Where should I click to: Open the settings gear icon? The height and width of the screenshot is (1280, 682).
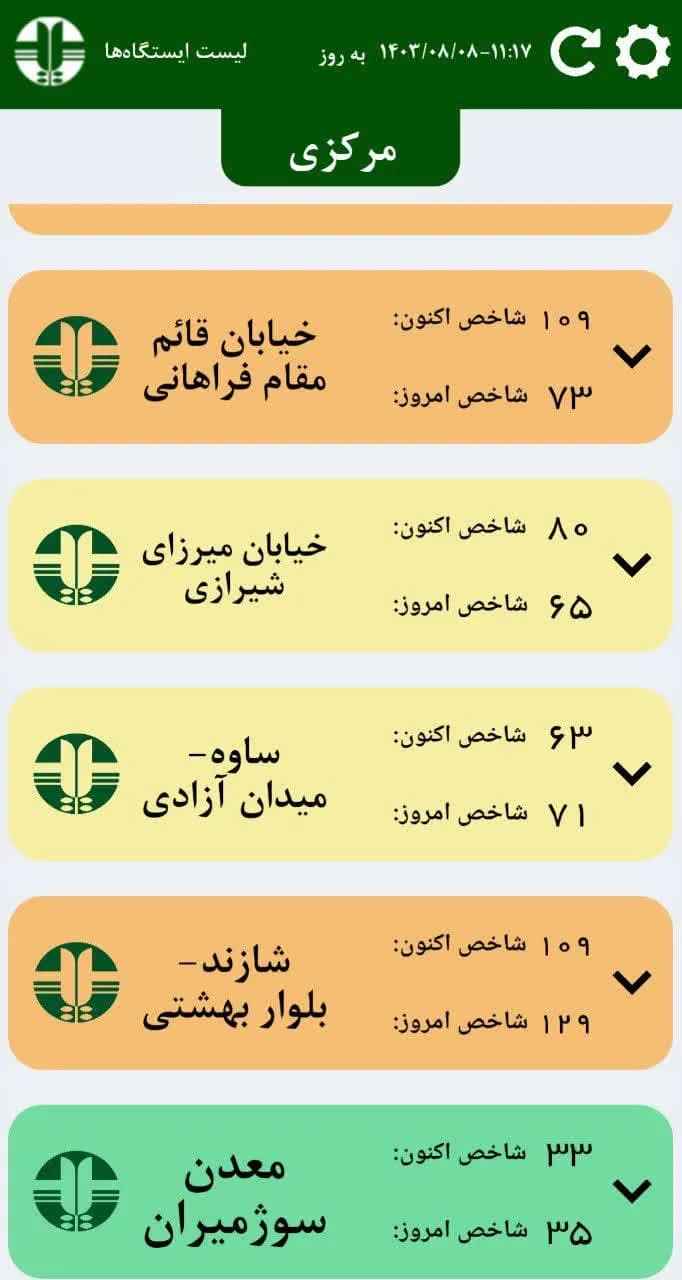[x=642, y=52]
